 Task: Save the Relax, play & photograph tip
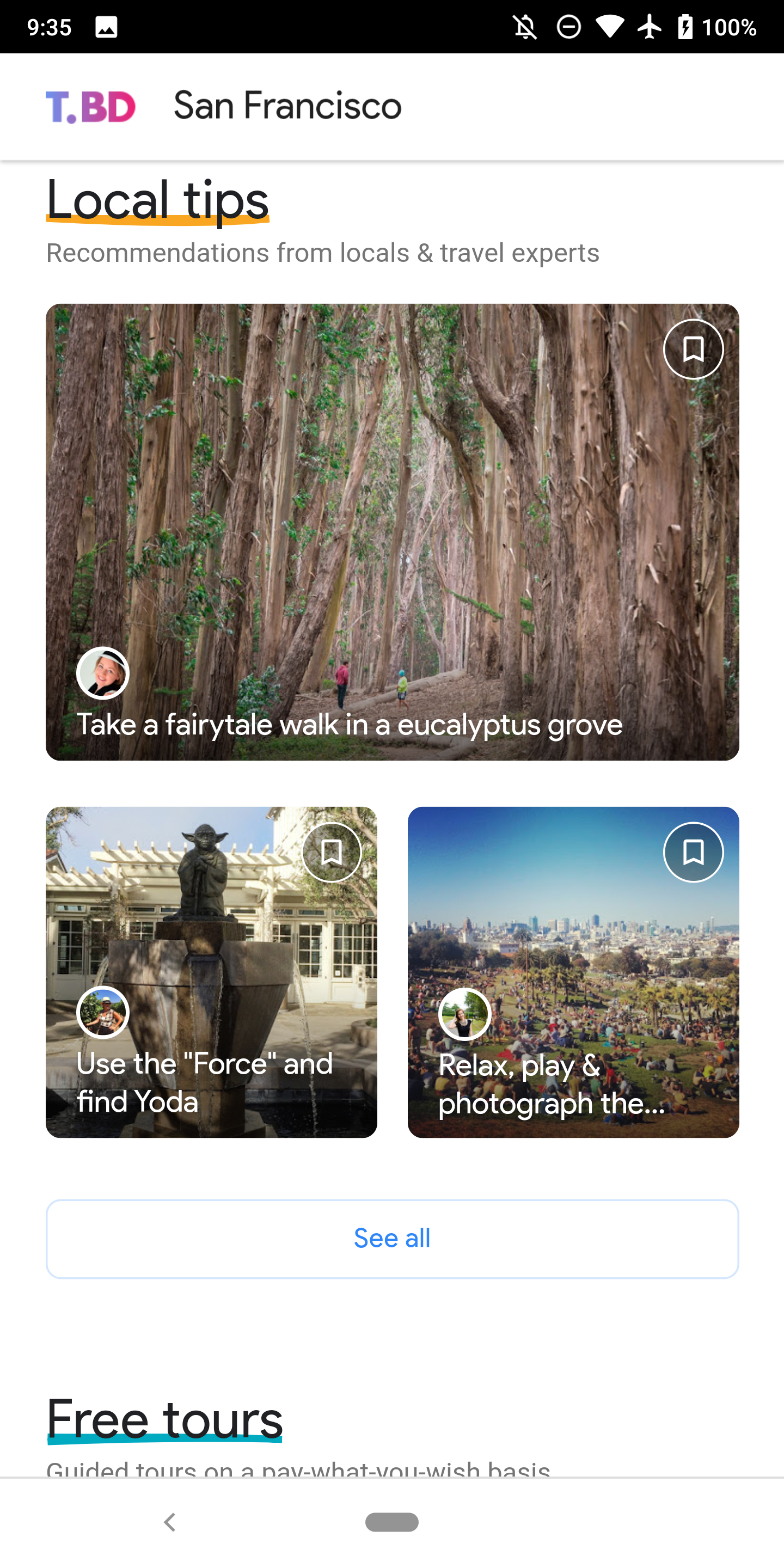tap(693, 852)
